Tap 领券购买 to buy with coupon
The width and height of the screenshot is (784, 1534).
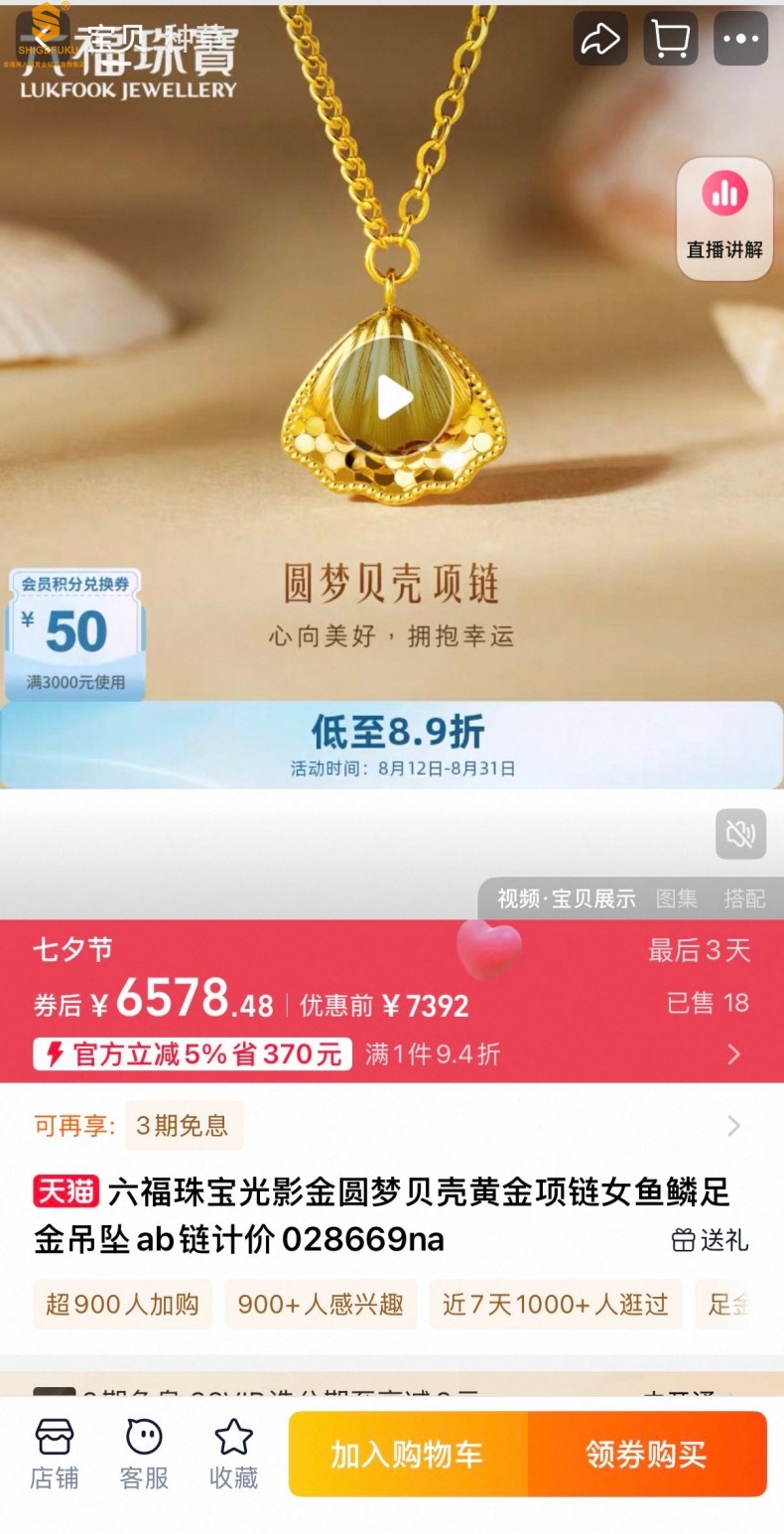(x=647, y=1455)
